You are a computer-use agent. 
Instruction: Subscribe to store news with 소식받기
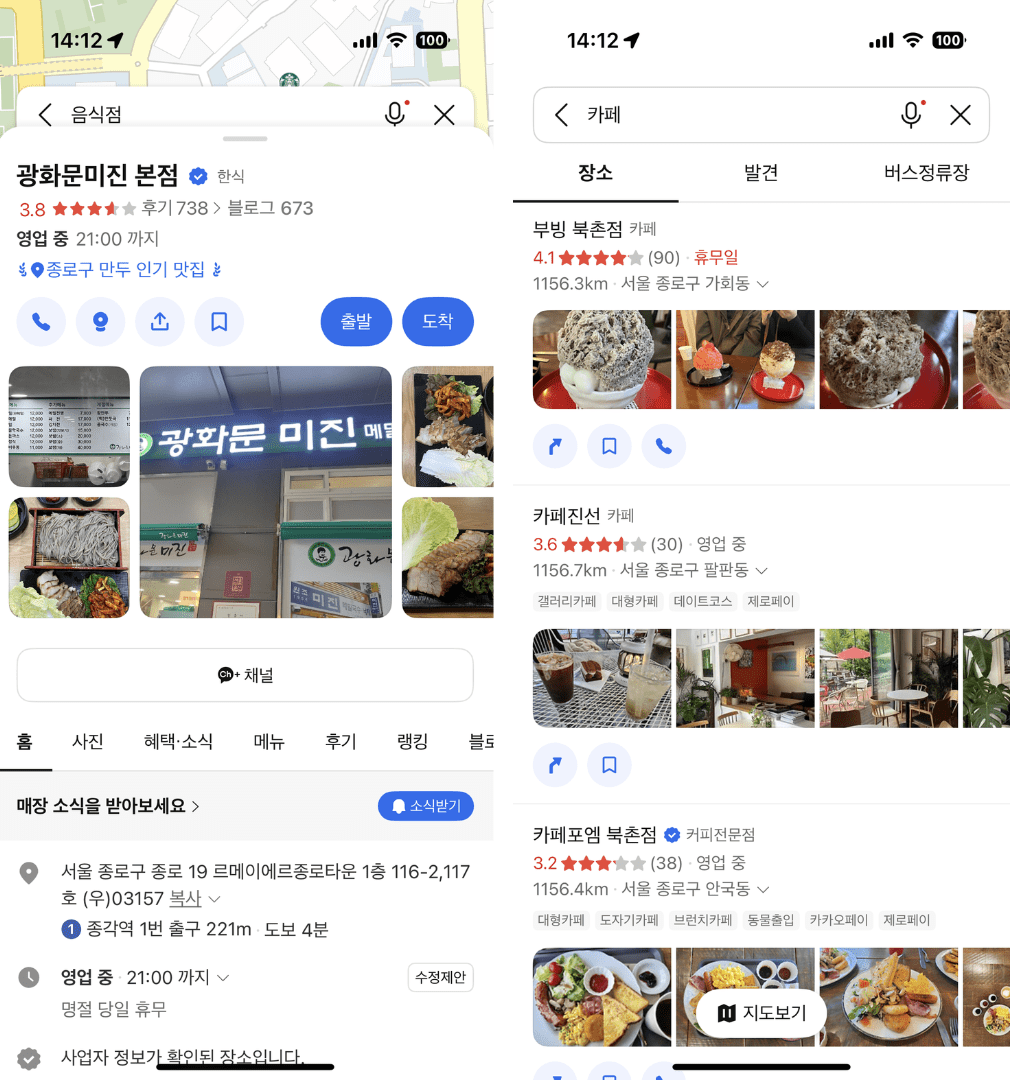[425, 806]
